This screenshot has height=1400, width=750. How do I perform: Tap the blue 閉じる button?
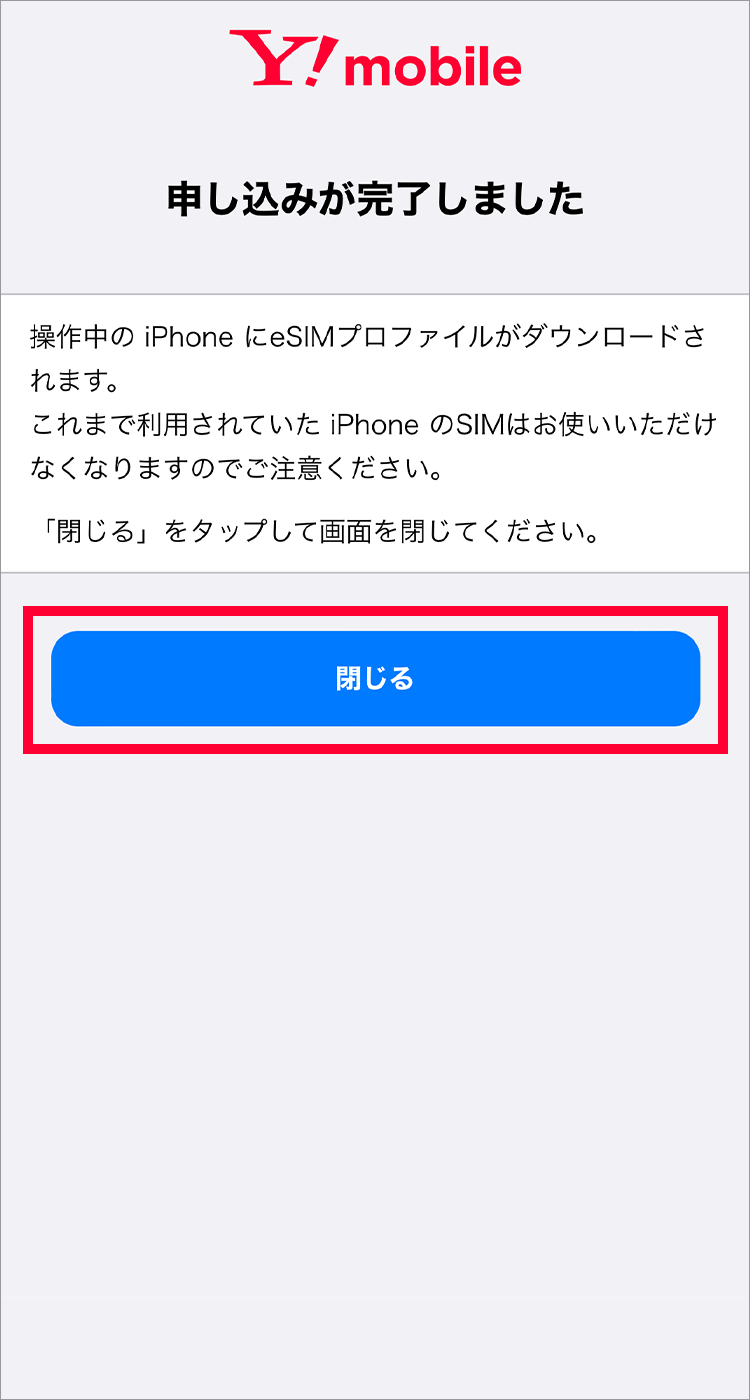pyautogui.click(x=375, y=679)
